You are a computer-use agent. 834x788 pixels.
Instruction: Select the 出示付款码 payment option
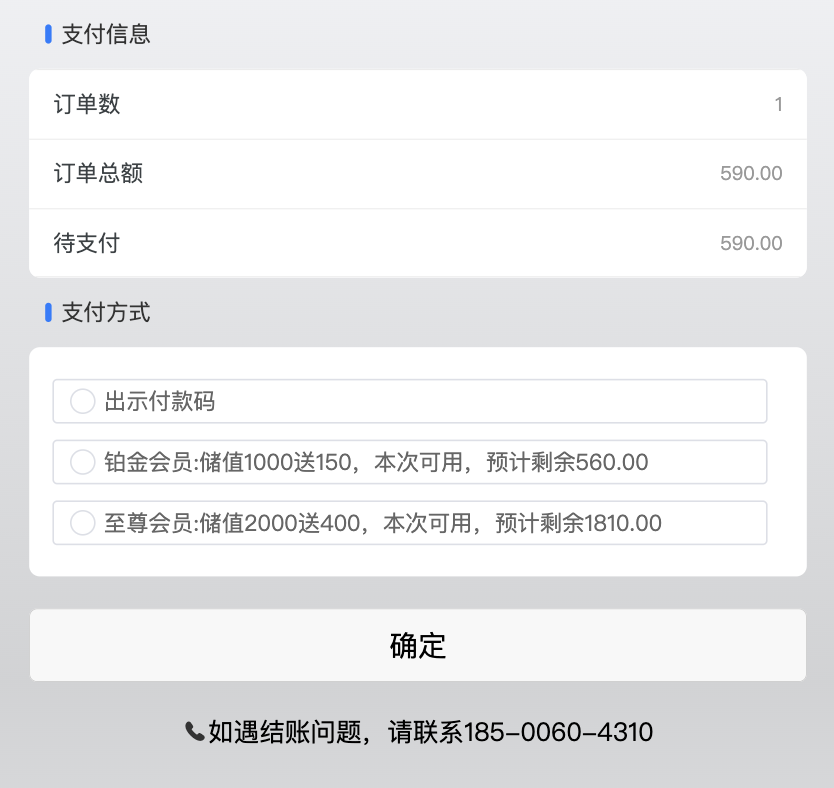(x=83, y=402)
